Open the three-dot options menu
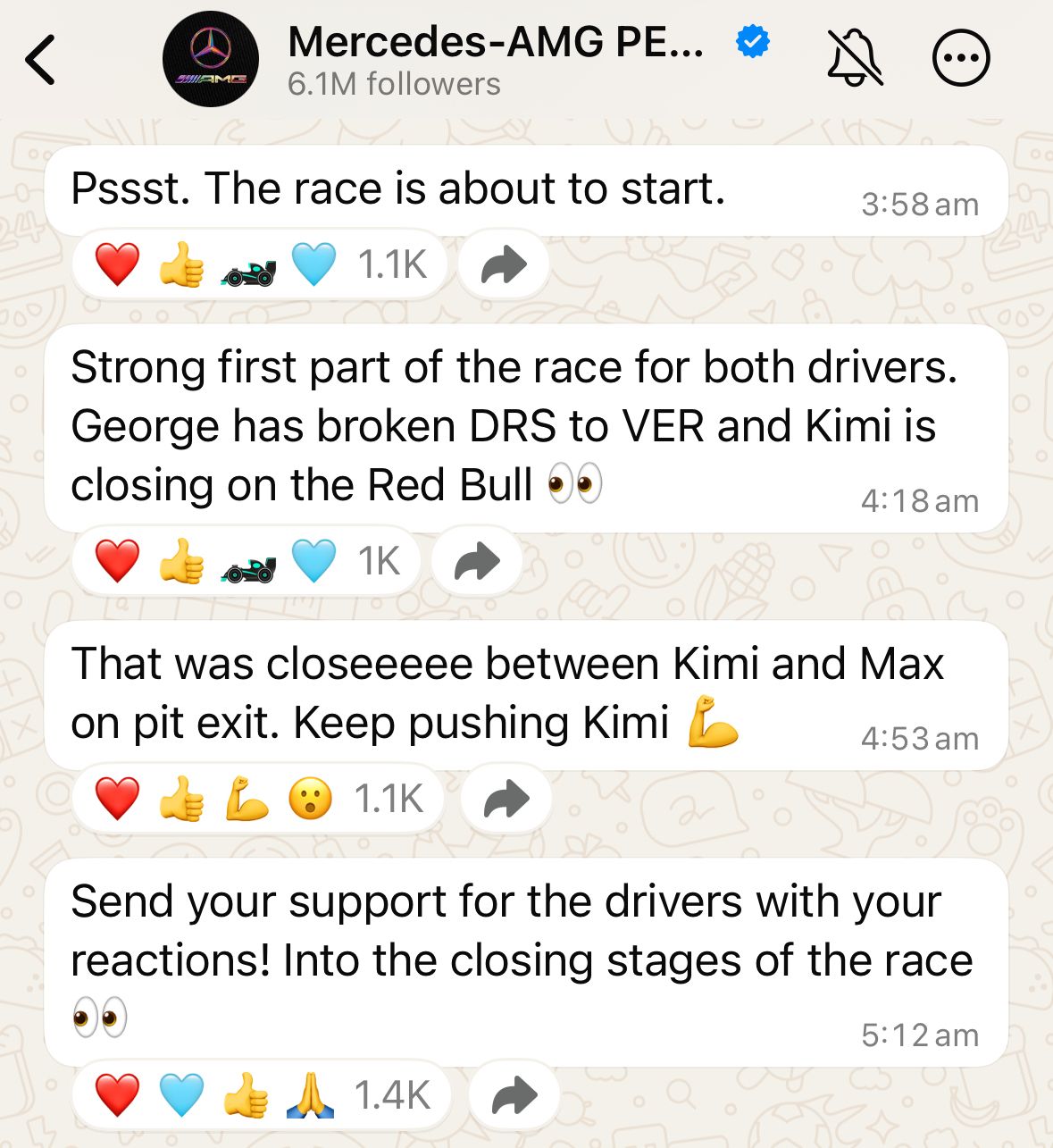 coord(961,59)
